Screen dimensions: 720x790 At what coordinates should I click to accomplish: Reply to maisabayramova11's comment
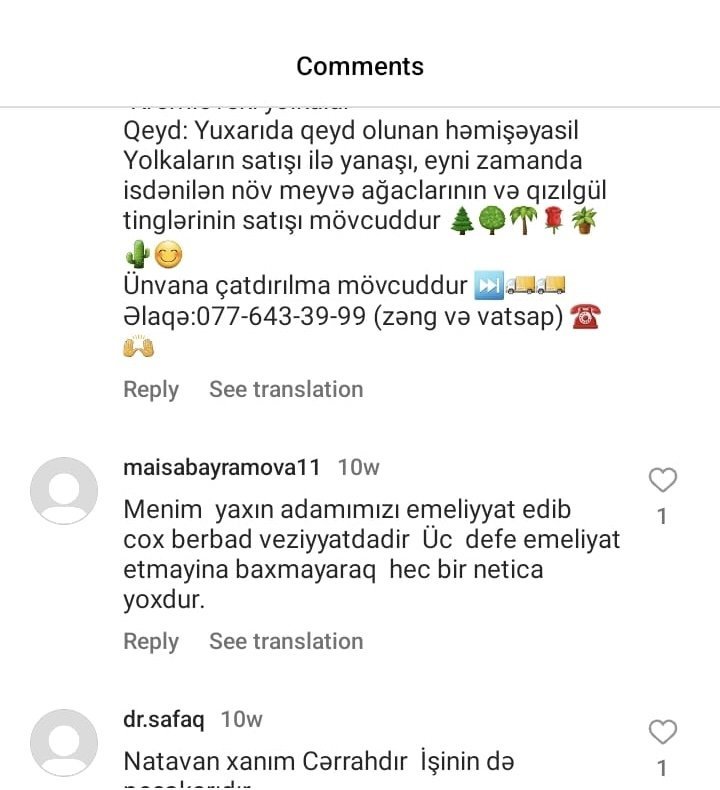pyautogui.click(x=150, y=641)
